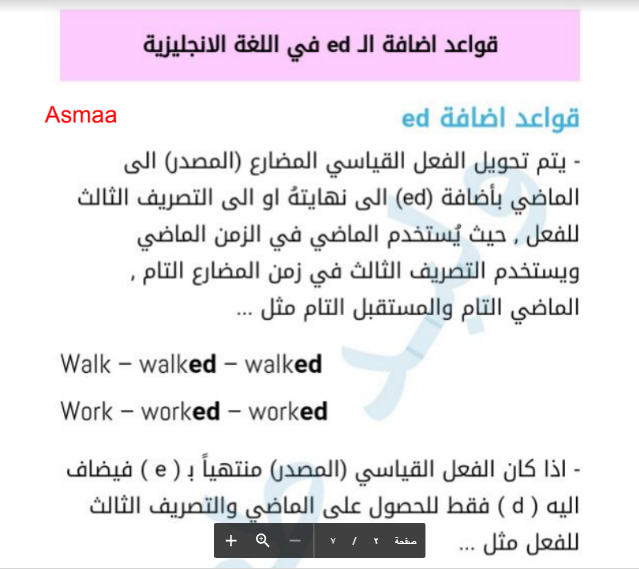
Task: Tap the magnifier fit-zoom icon
Action: tap(263, 540)
